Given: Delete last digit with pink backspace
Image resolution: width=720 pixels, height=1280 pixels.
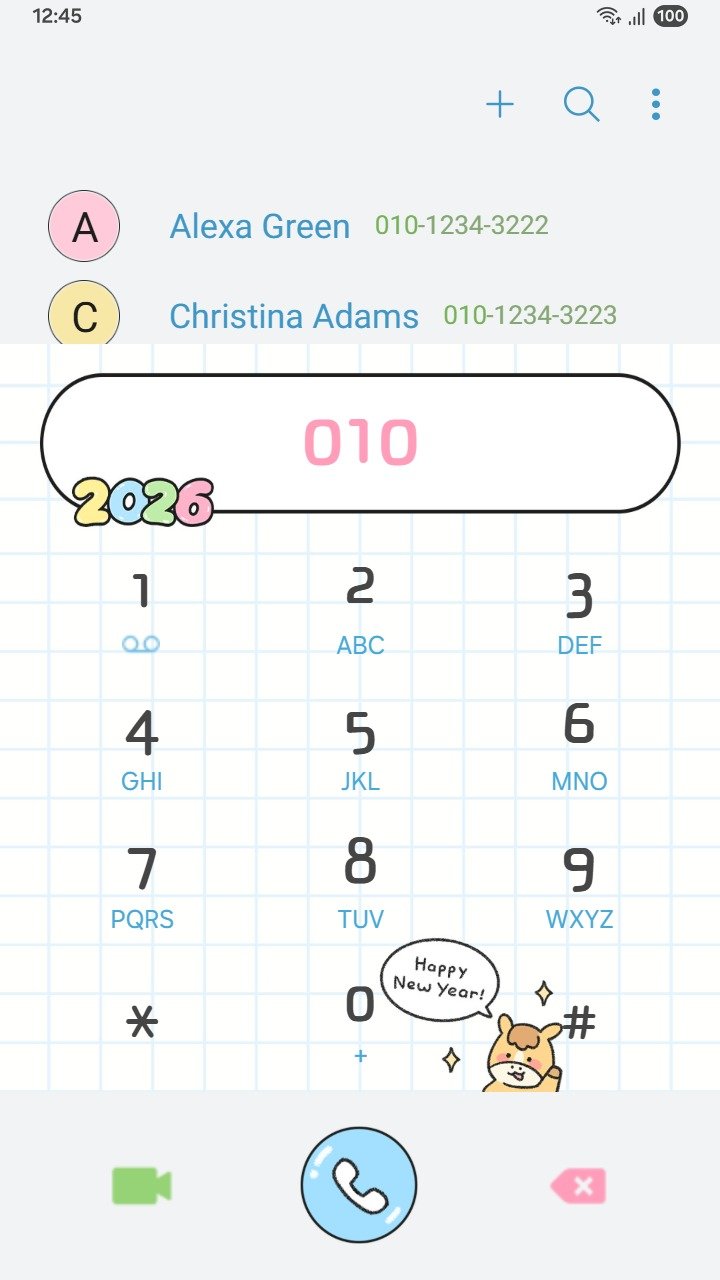Looking at the screenshot, I should tap(578, 1186).
